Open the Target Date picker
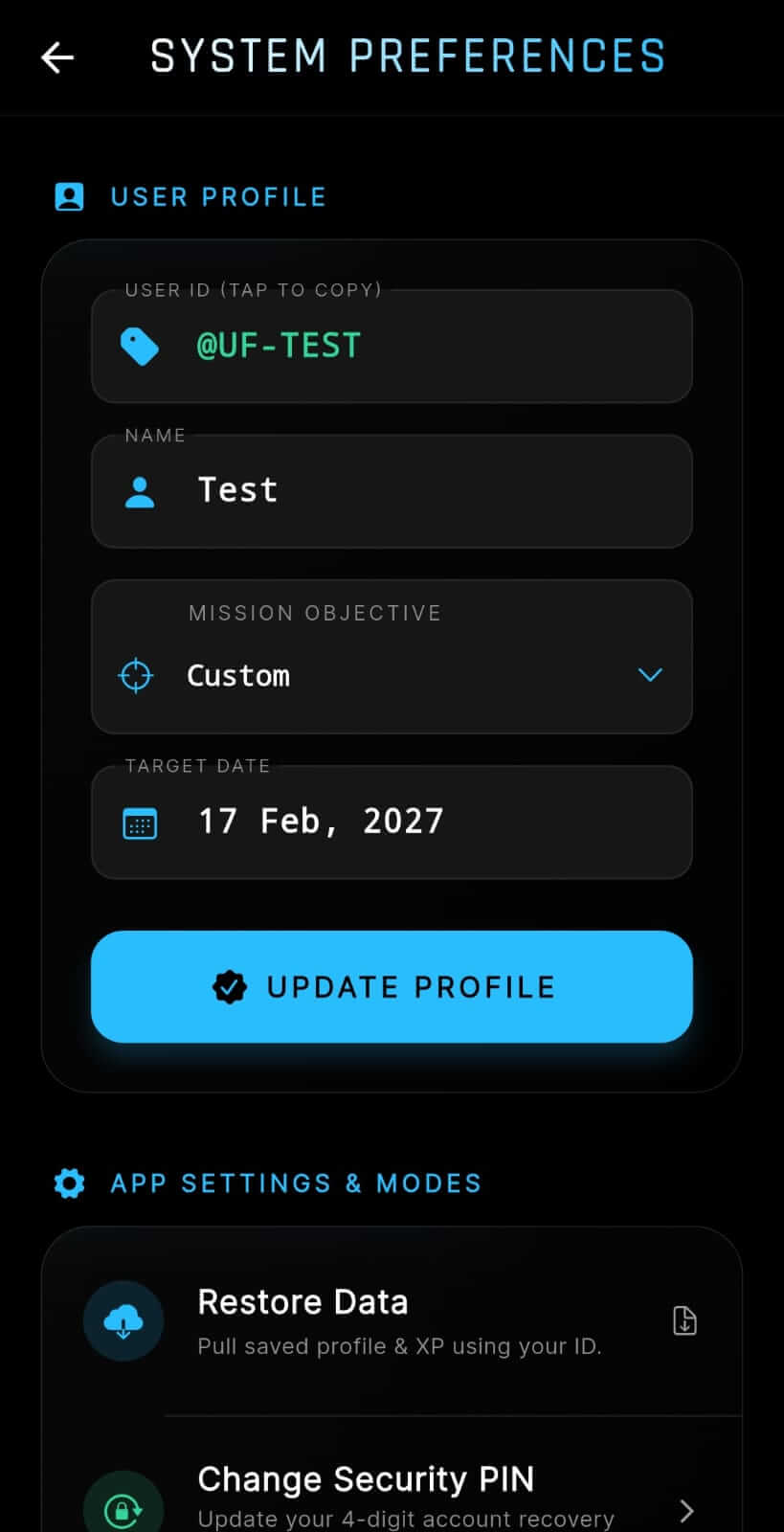 pos(392,822)
